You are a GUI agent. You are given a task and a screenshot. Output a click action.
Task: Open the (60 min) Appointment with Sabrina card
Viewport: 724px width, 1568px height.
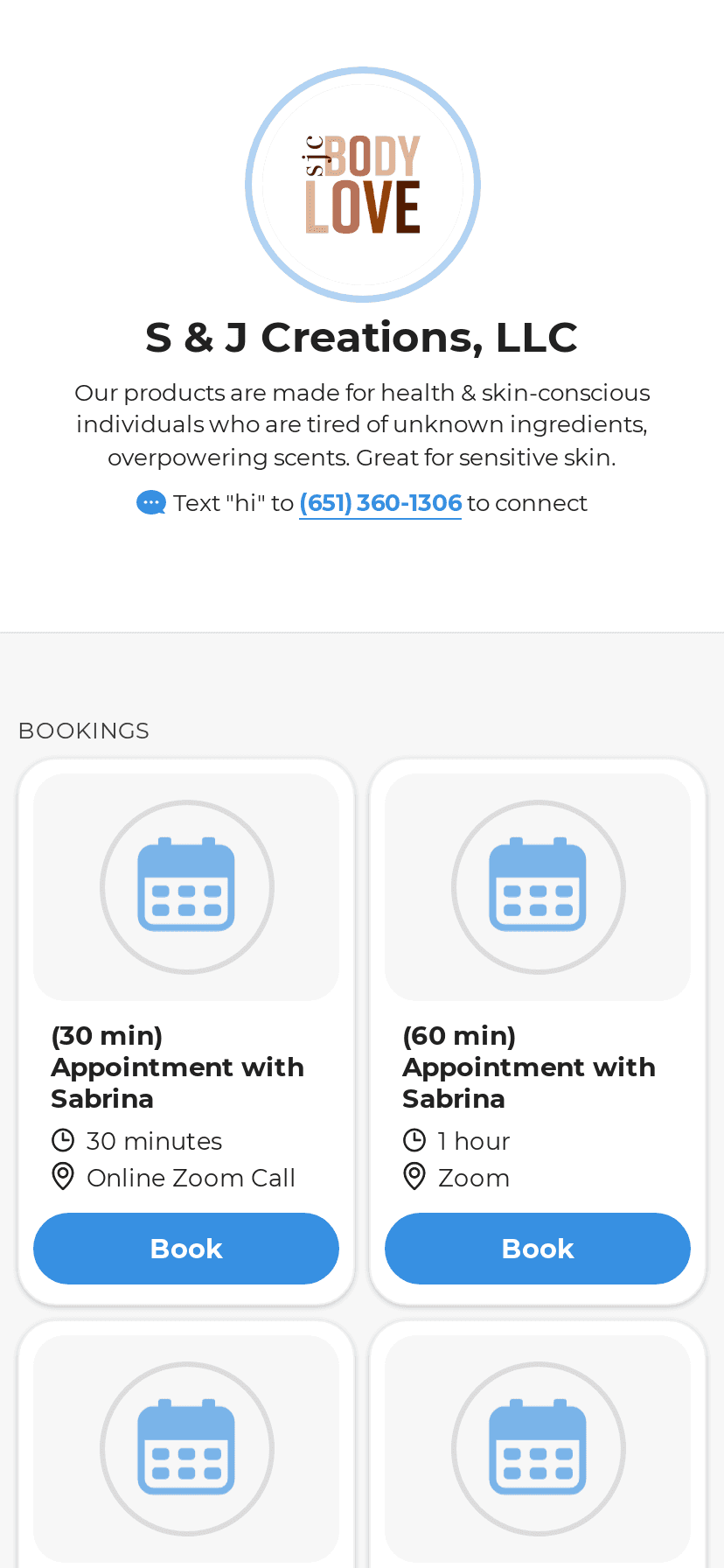coord(529,1067)
